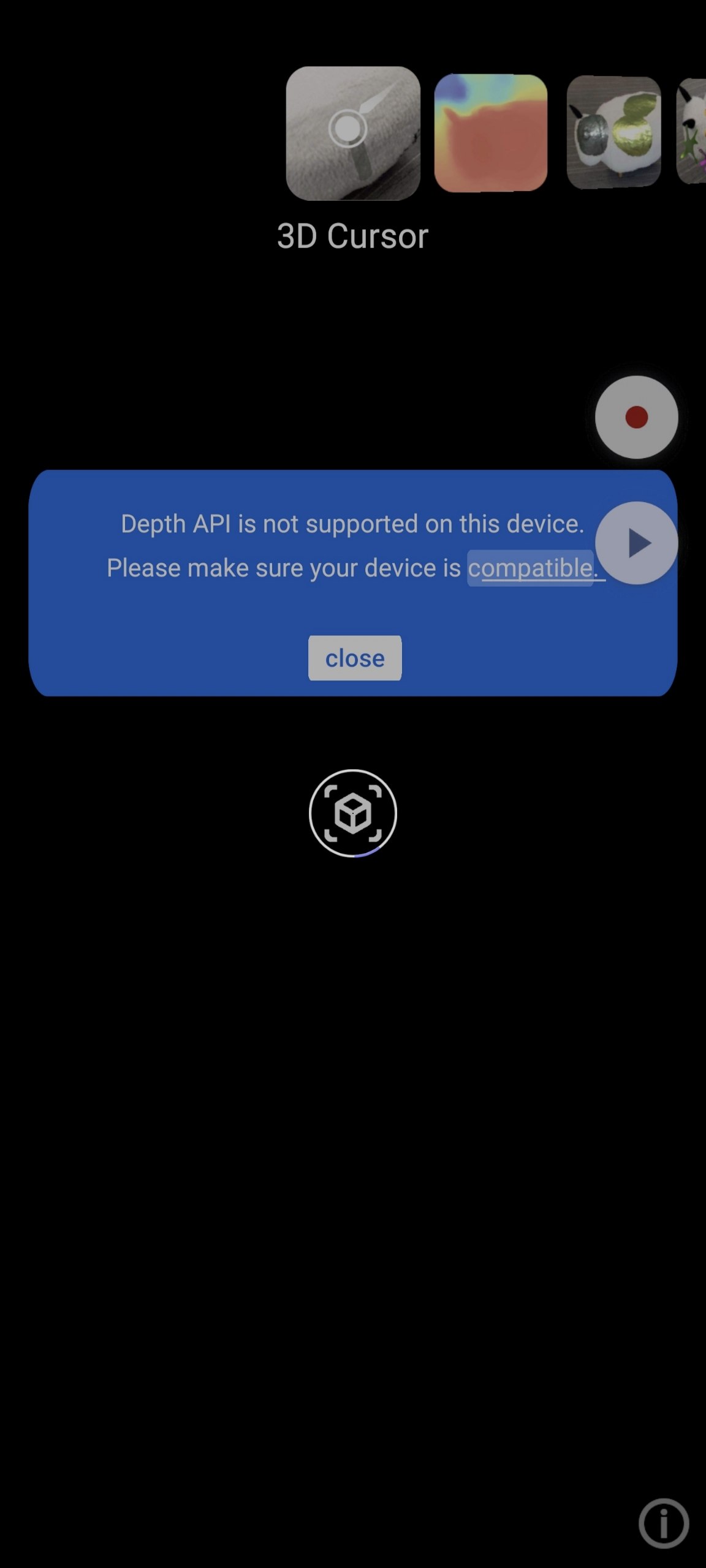
Task: Tap the play button
Action: point(636,543)
